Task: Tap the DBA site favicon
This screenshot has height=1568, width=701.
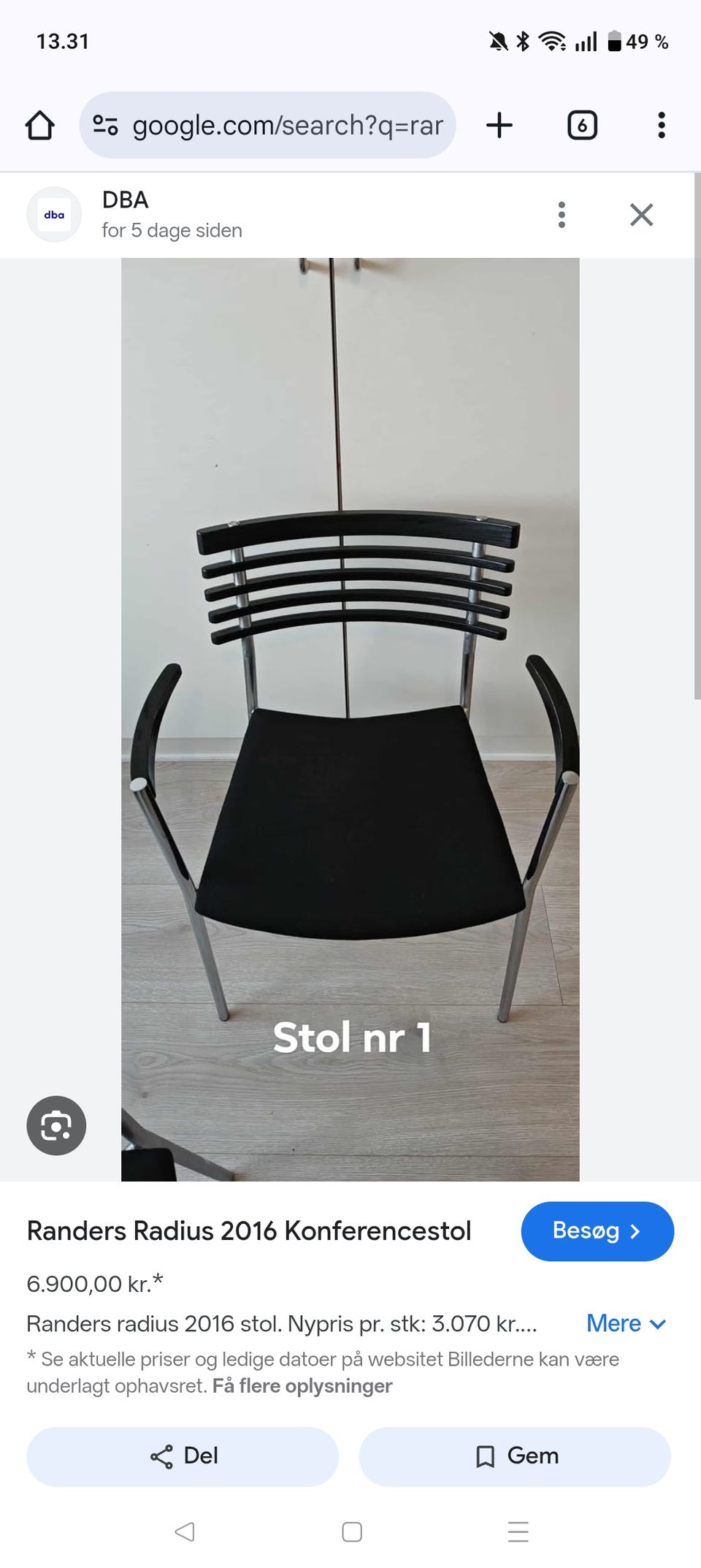Action: [x=54, y=214]
